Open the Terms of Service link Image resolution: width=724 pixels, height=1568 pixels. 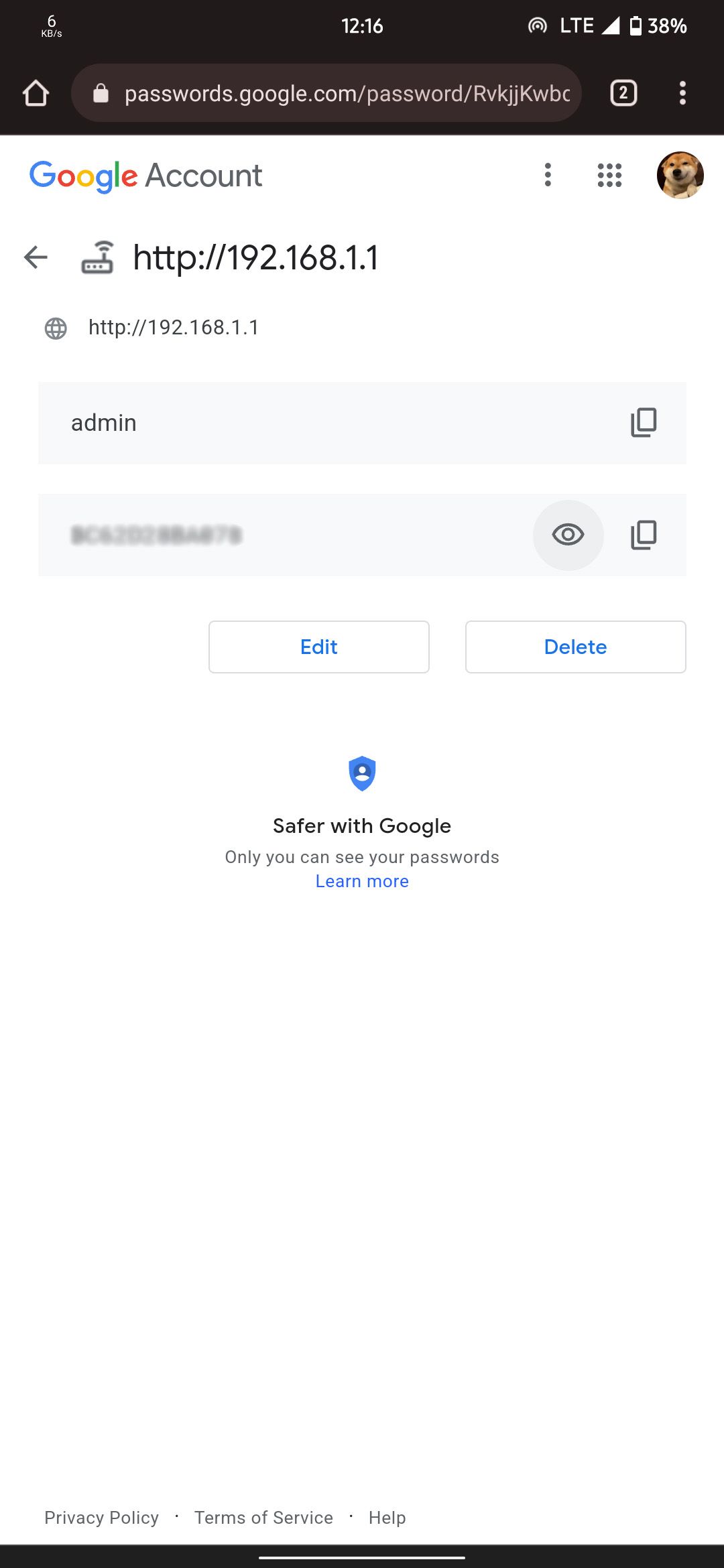tap(263, 1517)
